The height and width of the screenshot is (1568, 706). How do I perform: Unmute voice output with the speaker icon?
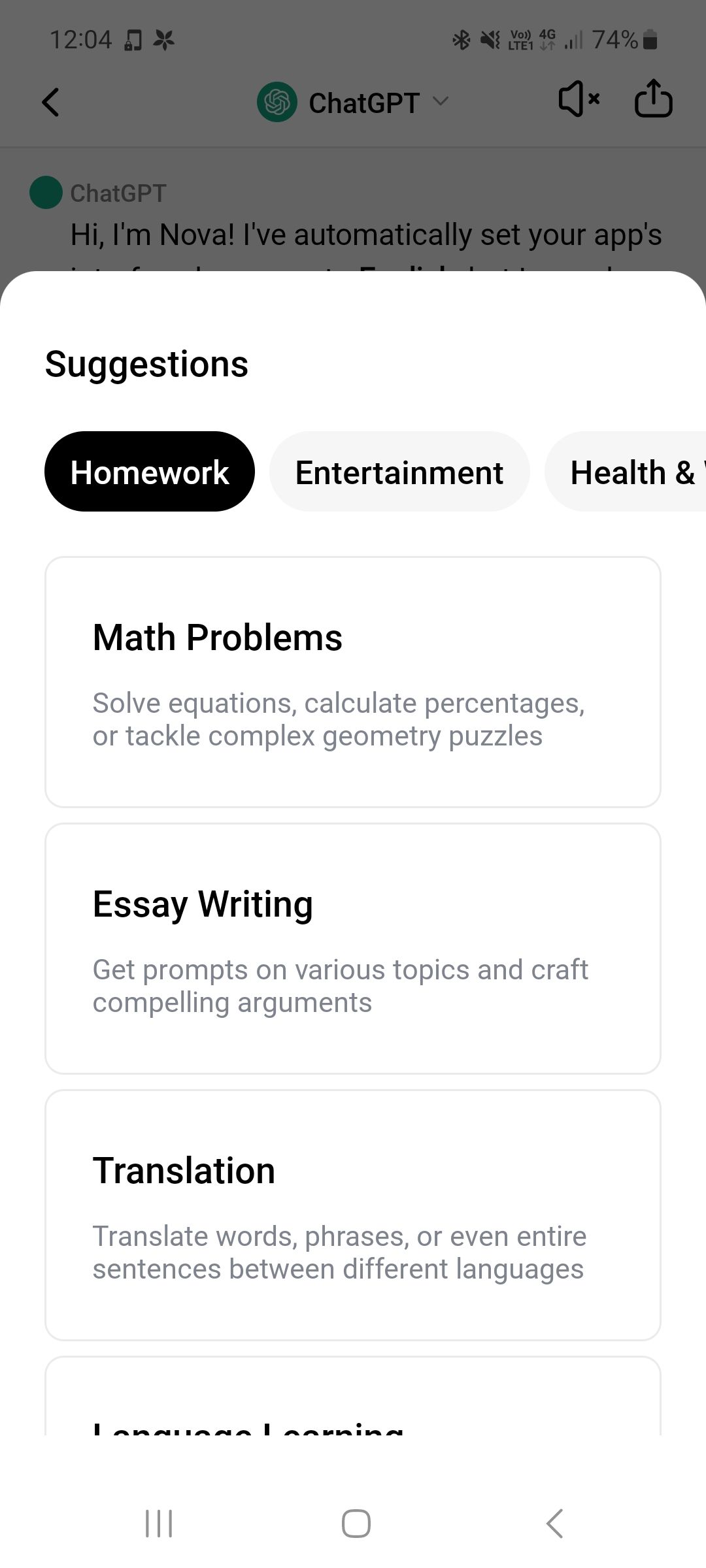click(x=578, y=100)
